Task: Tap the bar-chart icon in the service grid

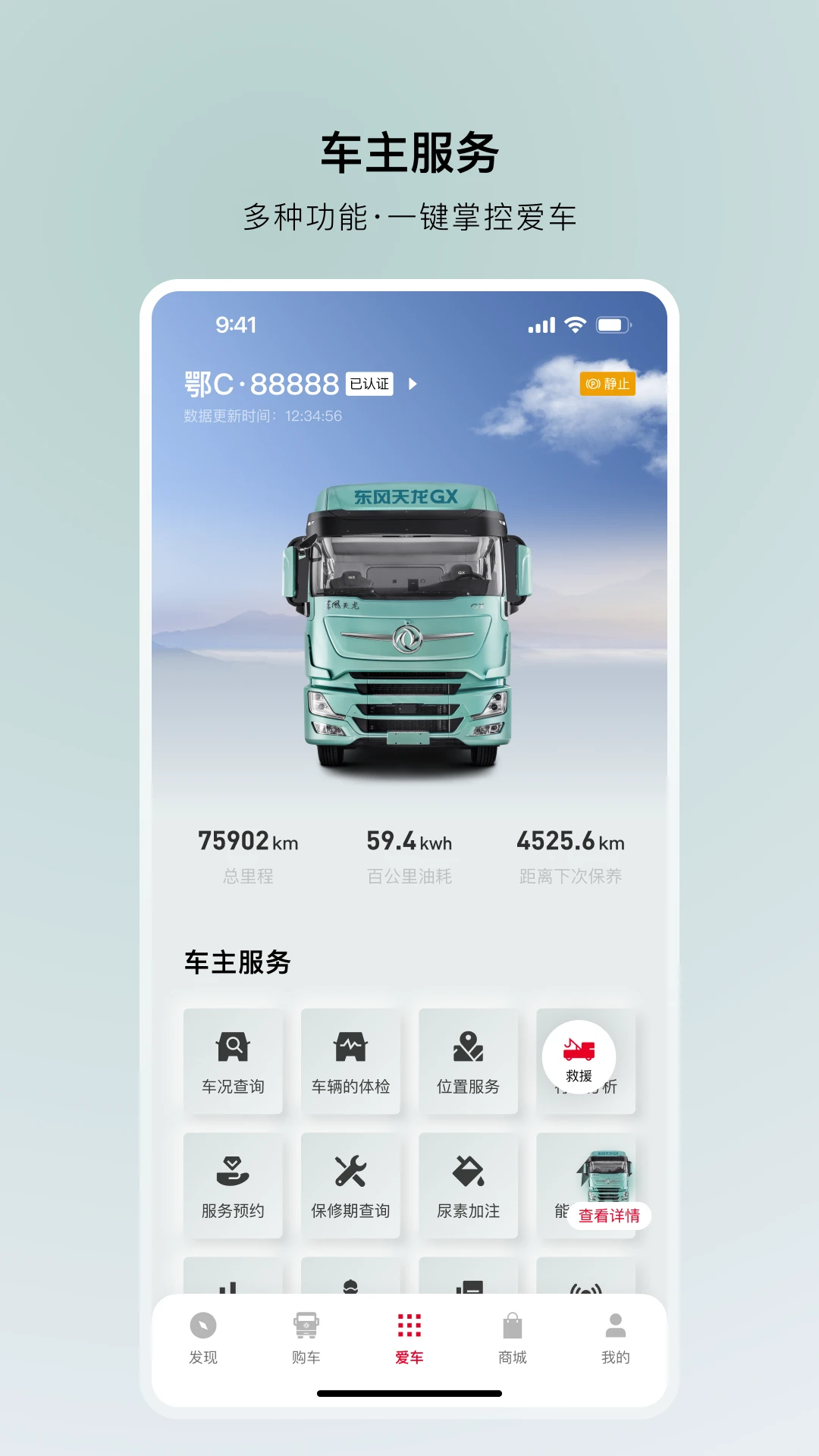Action: (x=233, y=1288)
